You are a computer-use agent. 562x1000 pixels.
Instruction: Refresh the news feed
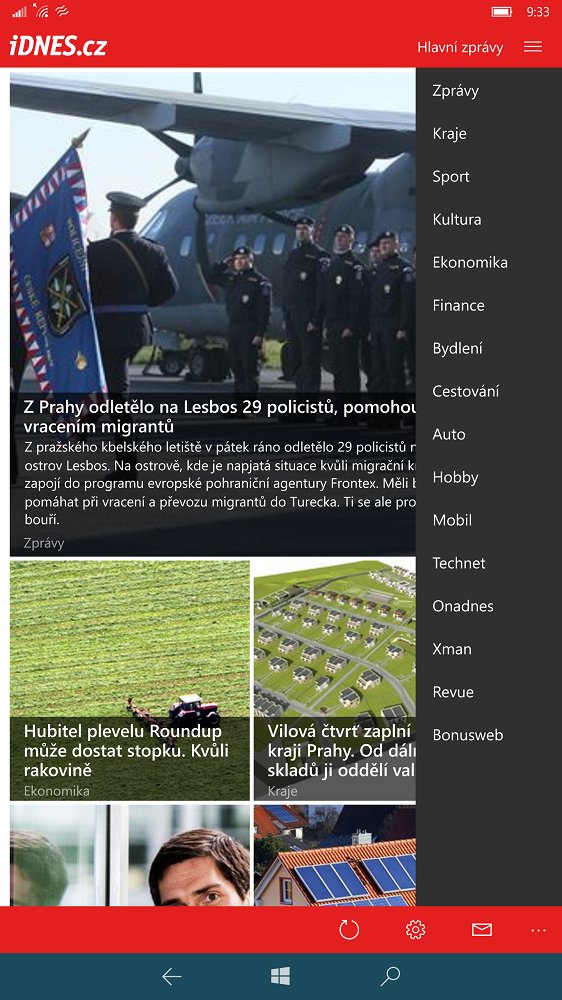pos(349,930)
